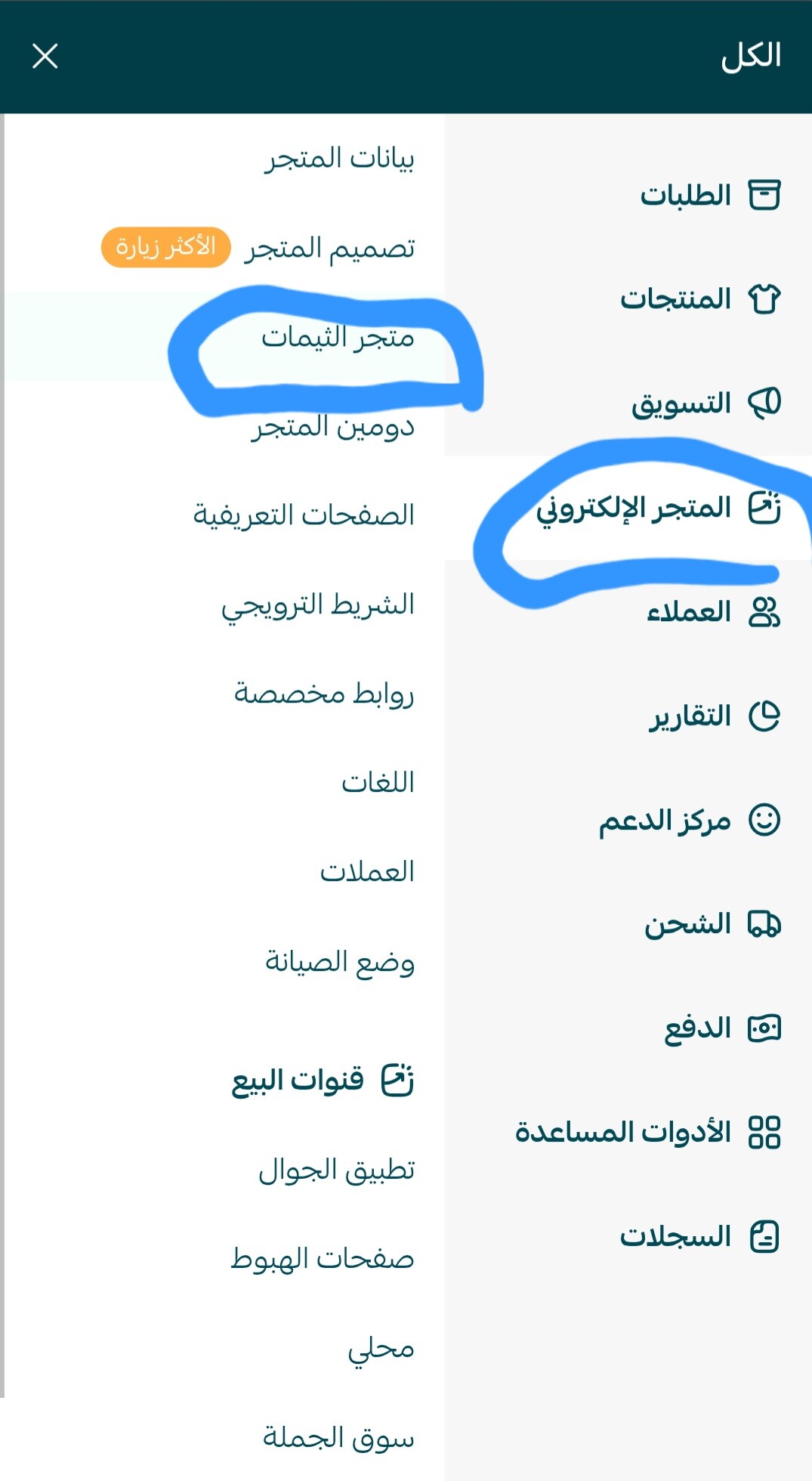The height and width of the screenshot is (1481, 812).
Task: Select المتجر الإلكتروني category
Action: [657, 508]
